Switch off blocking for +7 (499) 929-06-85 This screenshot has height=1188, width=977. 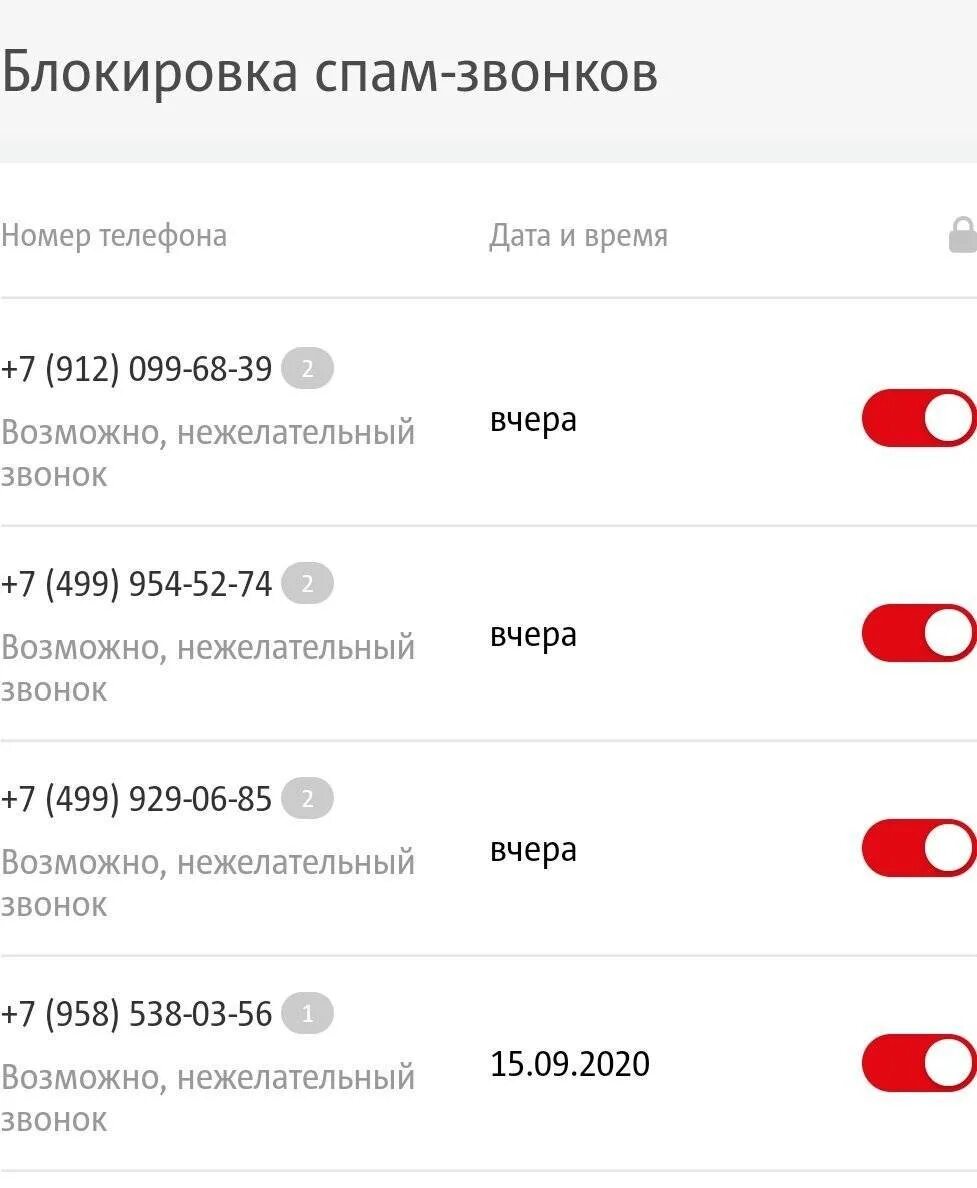tap(918, 848)
